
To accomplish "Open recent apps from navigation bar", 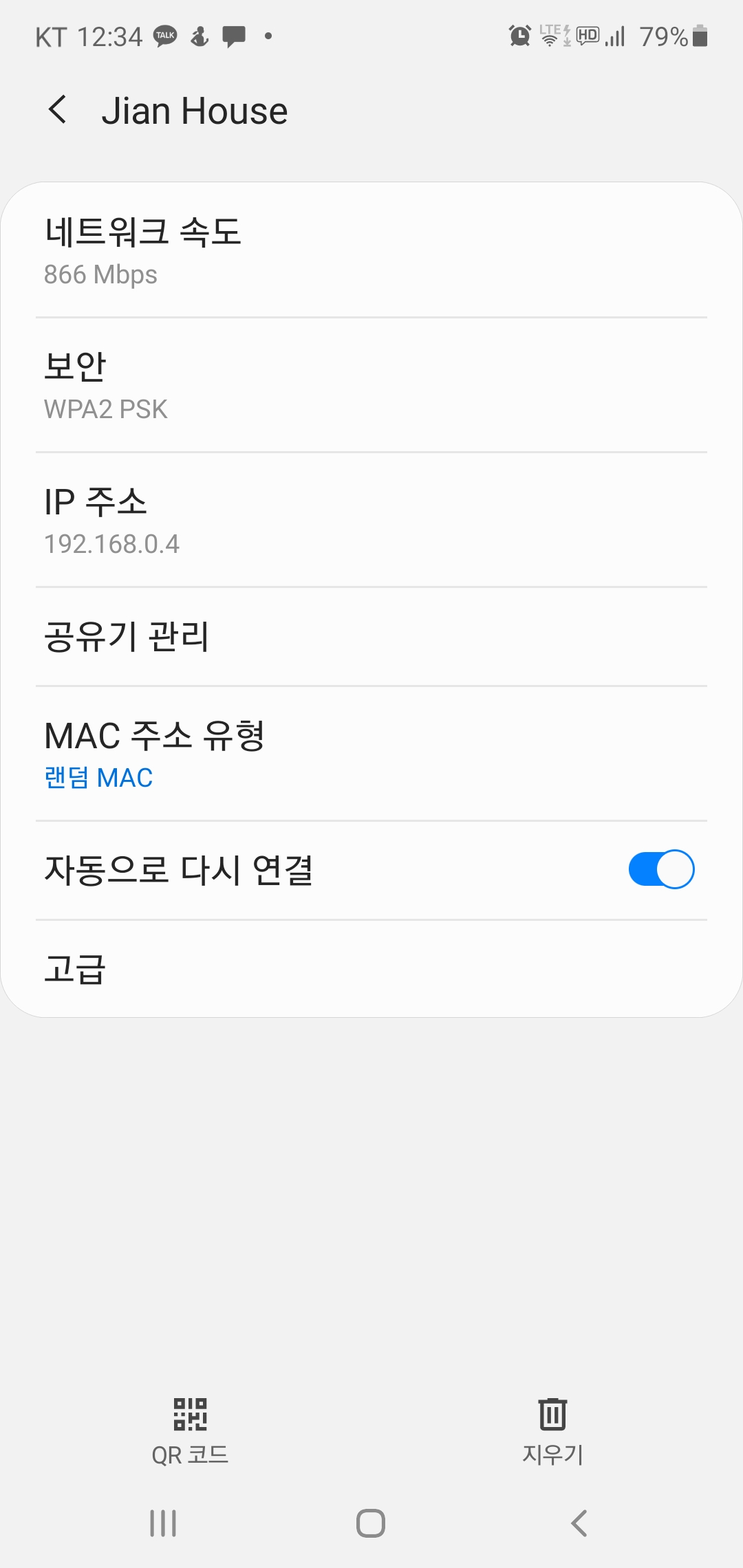I will pyautogui.click(x=163, y=1523).
